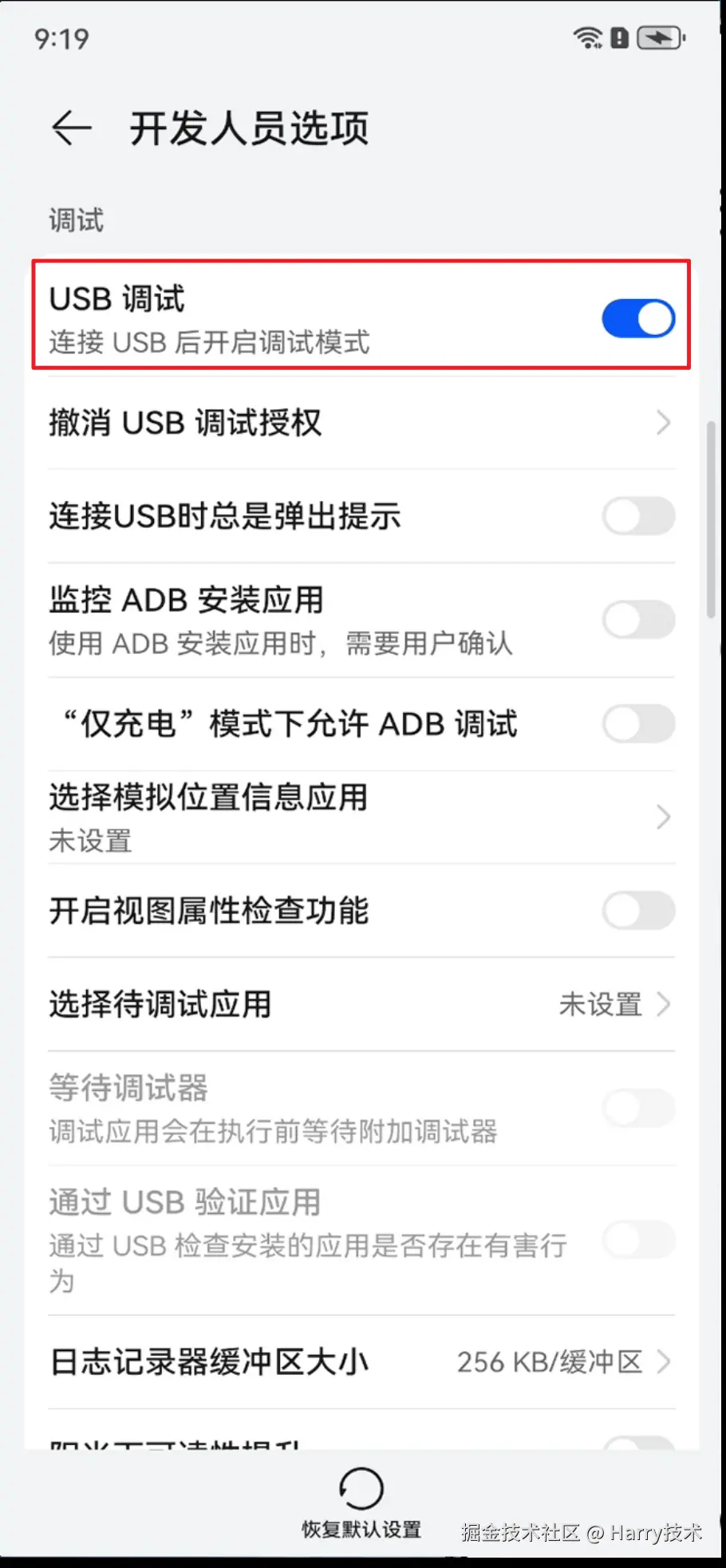Toggle the 等待调试器 switch

point(637,1109)
